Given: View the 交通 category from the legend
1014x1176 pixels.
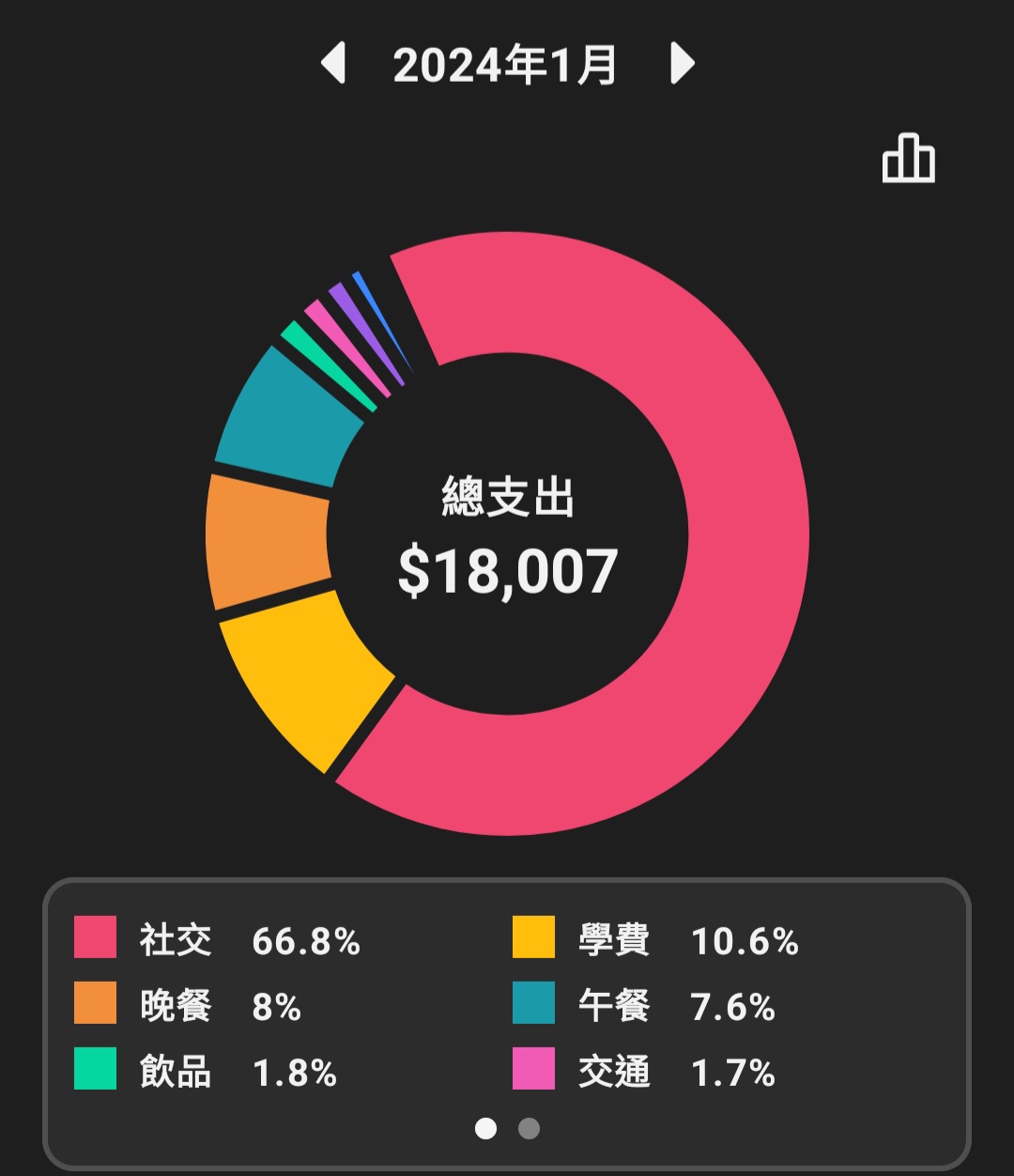Looking at the screenshot, I should [x=644, y=1073].
